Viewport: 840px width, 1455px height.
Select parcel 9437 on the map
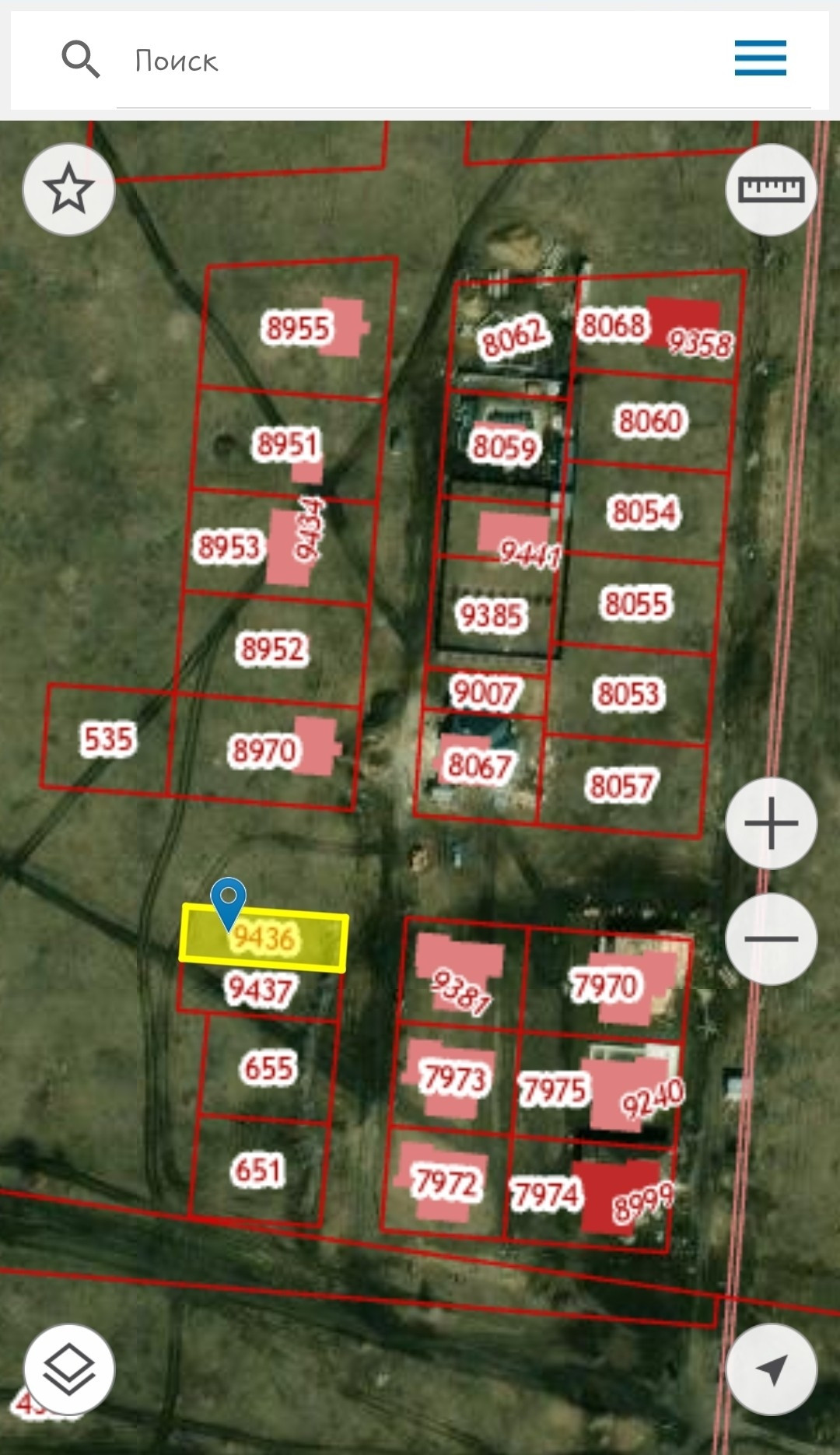click(259, 990)
